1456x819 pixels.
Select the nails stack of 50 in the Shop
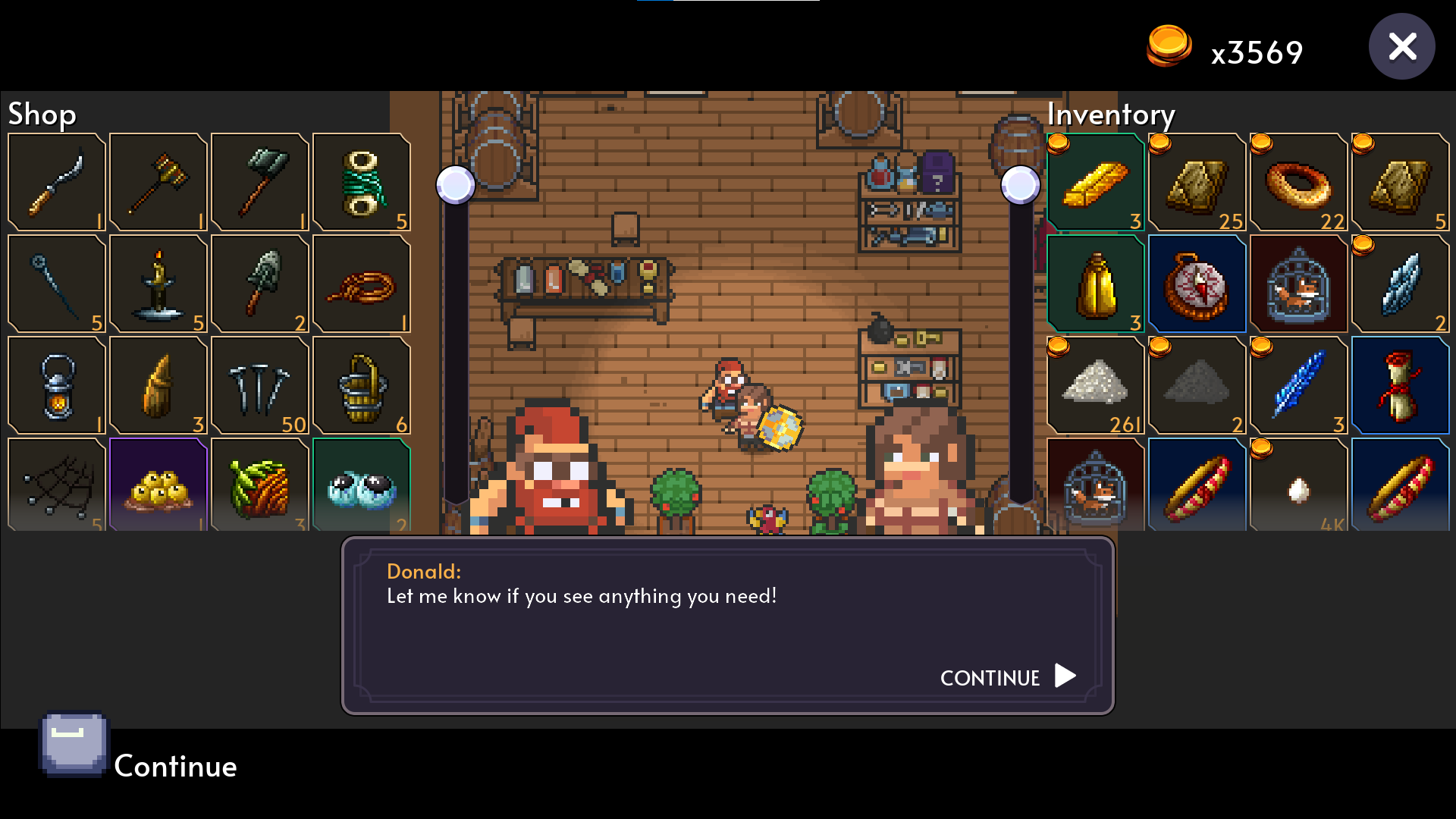click(260, 386)
